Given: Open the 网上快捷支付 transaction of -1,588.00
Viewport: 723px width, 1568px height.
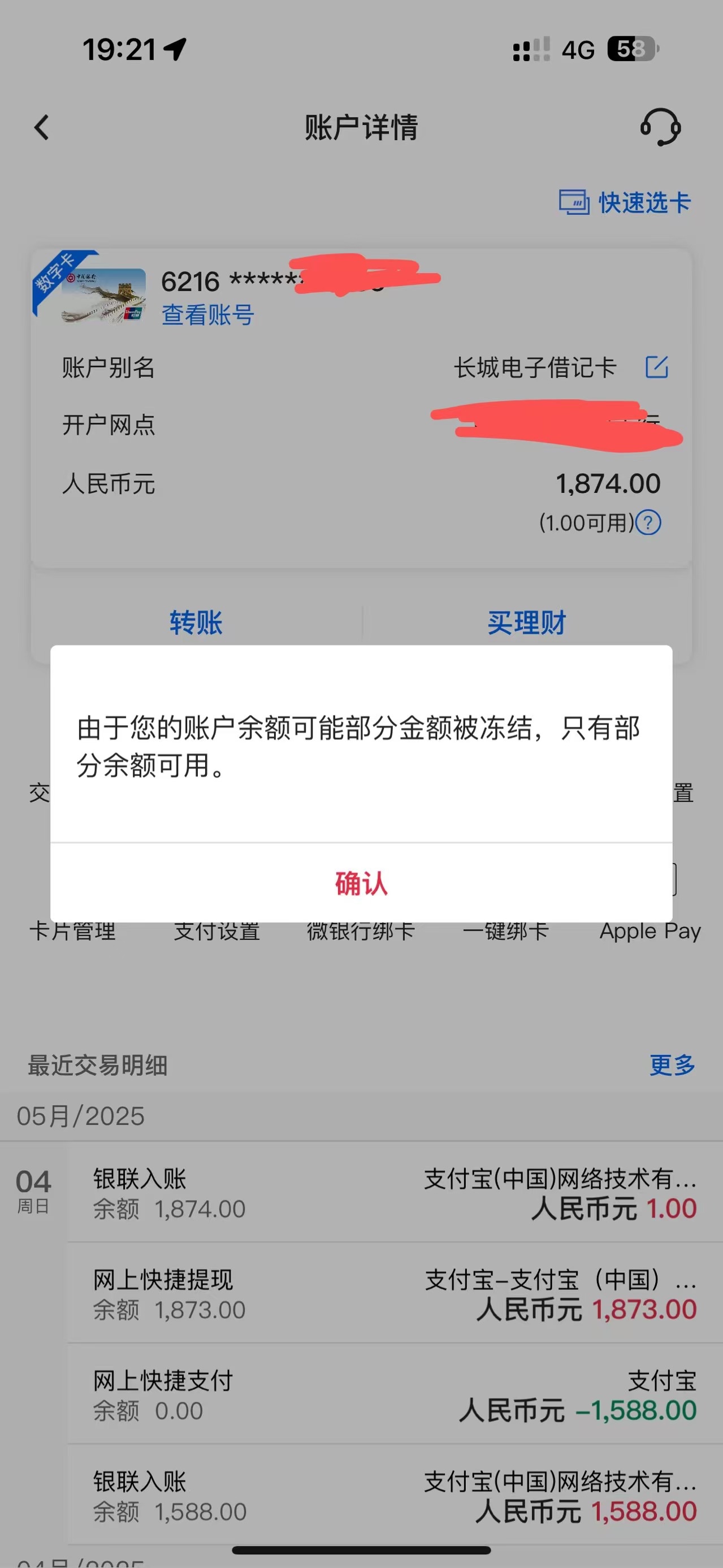Looking at the screenshot, I should [x=395, y=1395].
